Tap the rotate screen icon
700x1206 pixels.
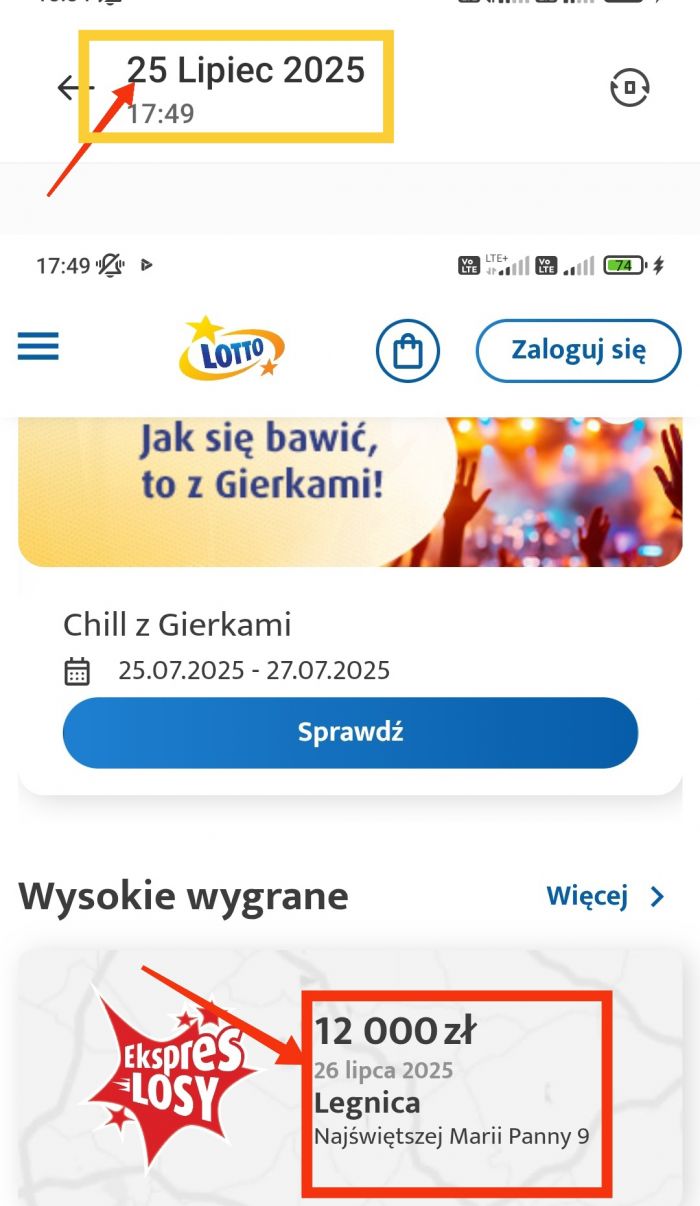(x=629, y=88)
